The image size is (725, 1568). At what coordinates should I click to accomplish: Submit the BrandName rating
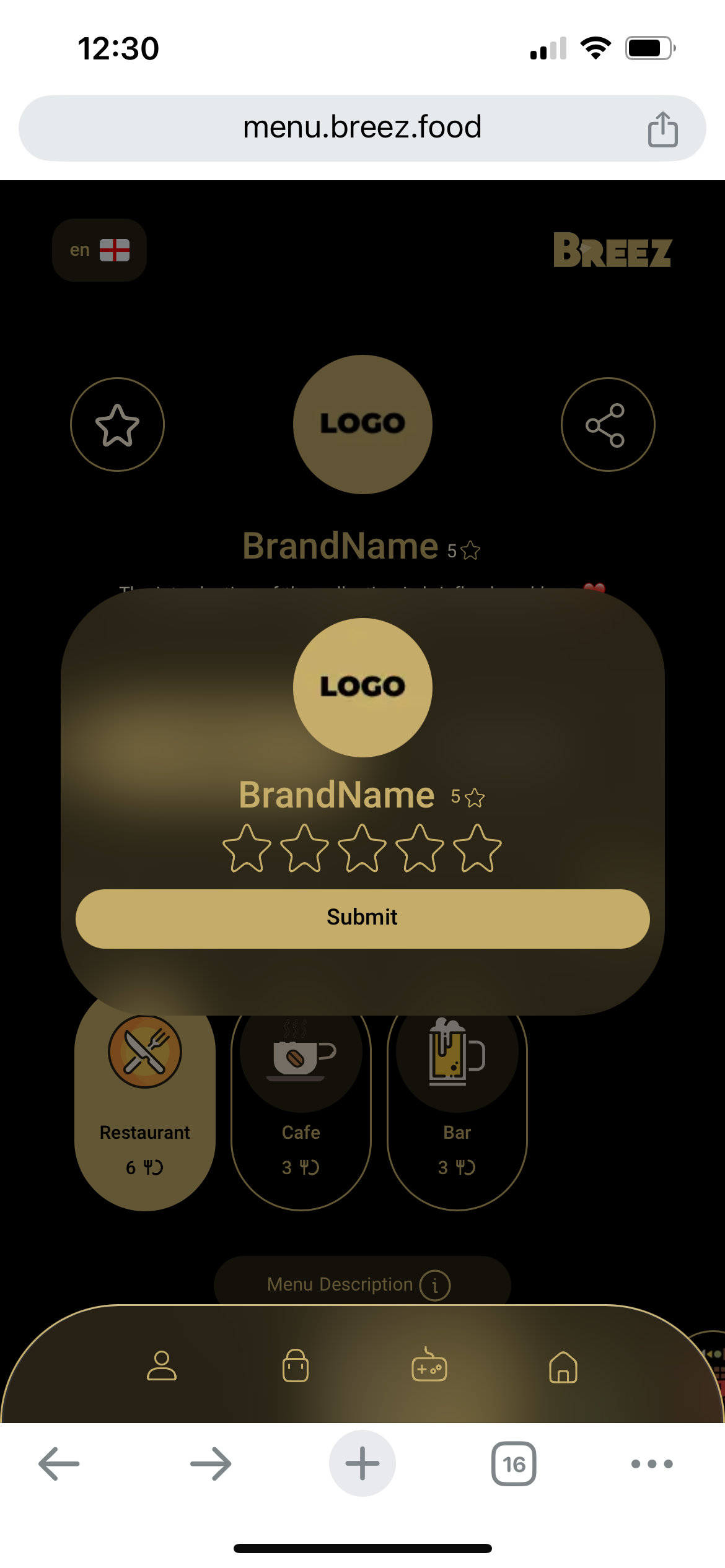(362, 918)
